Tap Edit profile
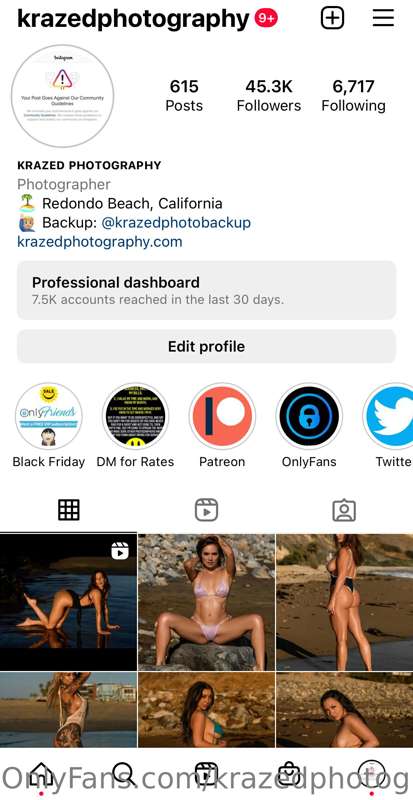The width and height of the screenshot is (413, 800). 206,346
